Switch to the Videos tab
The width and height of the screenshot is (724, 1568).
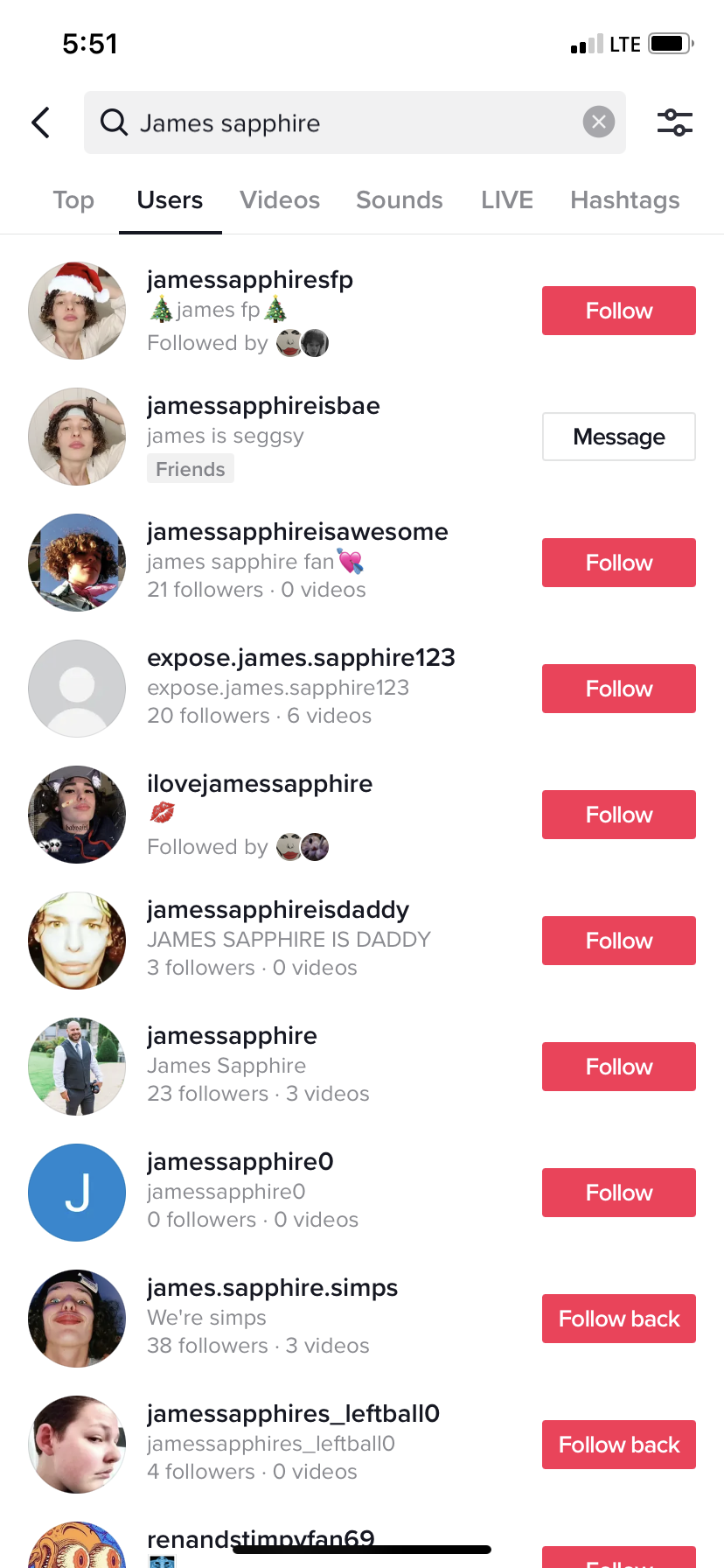280,200
